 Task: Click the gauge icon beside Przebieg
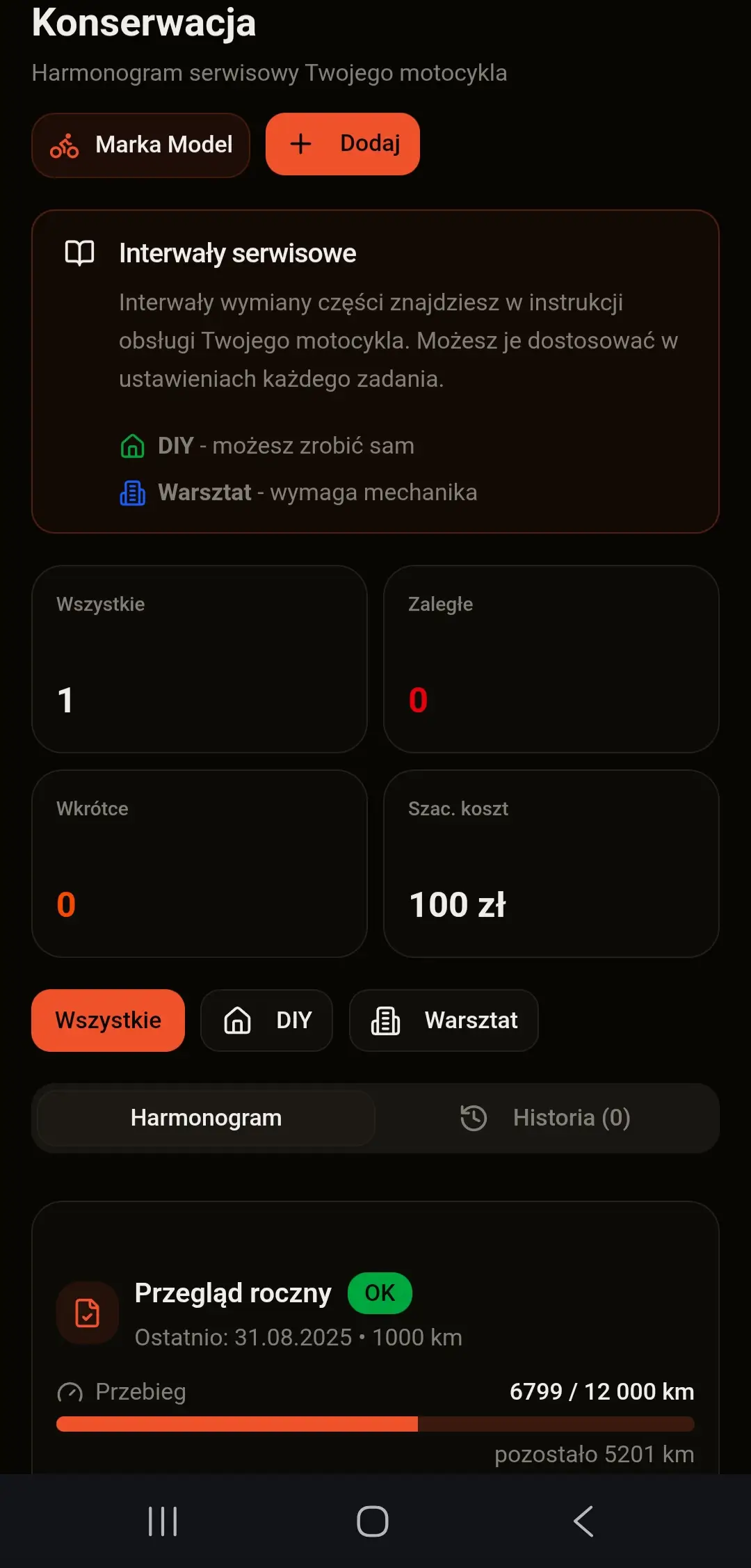click(70, 1391)
